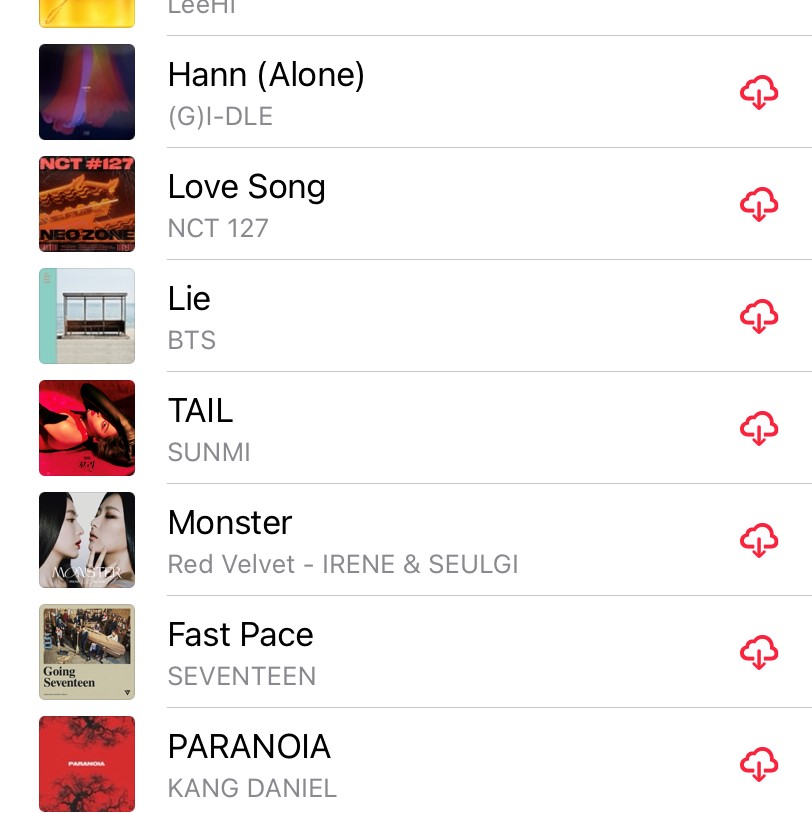Open the LeeHi song at the top

tap(300, 8)
